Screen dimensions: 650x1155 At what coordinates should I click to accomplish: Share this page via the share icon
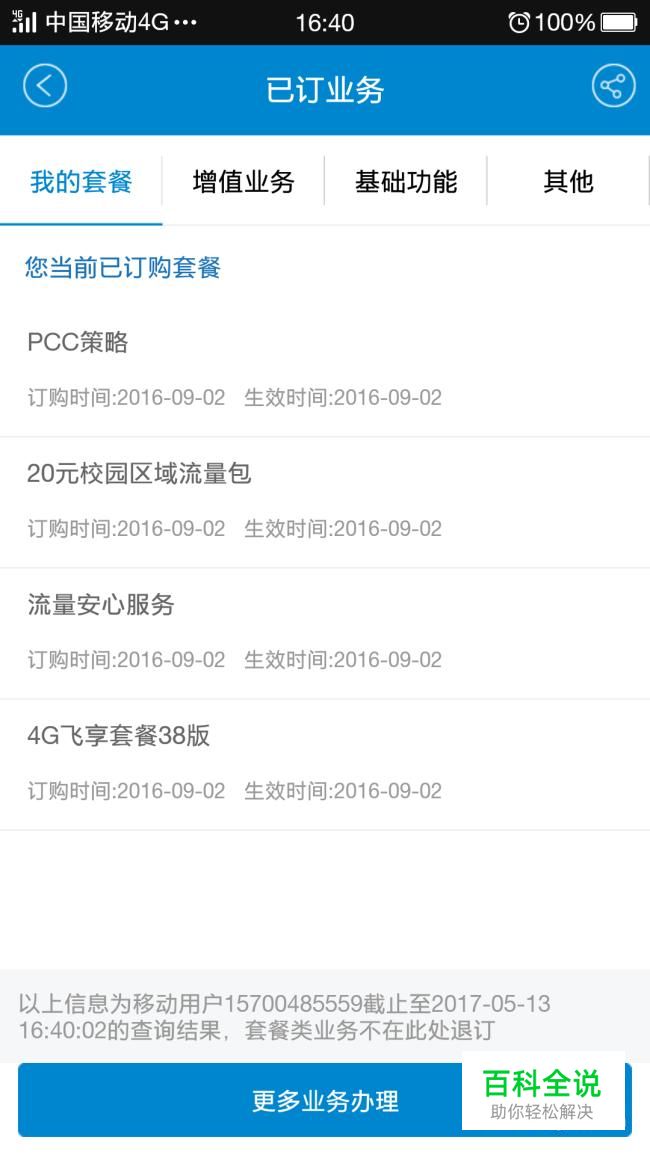[x=613, y=86]
